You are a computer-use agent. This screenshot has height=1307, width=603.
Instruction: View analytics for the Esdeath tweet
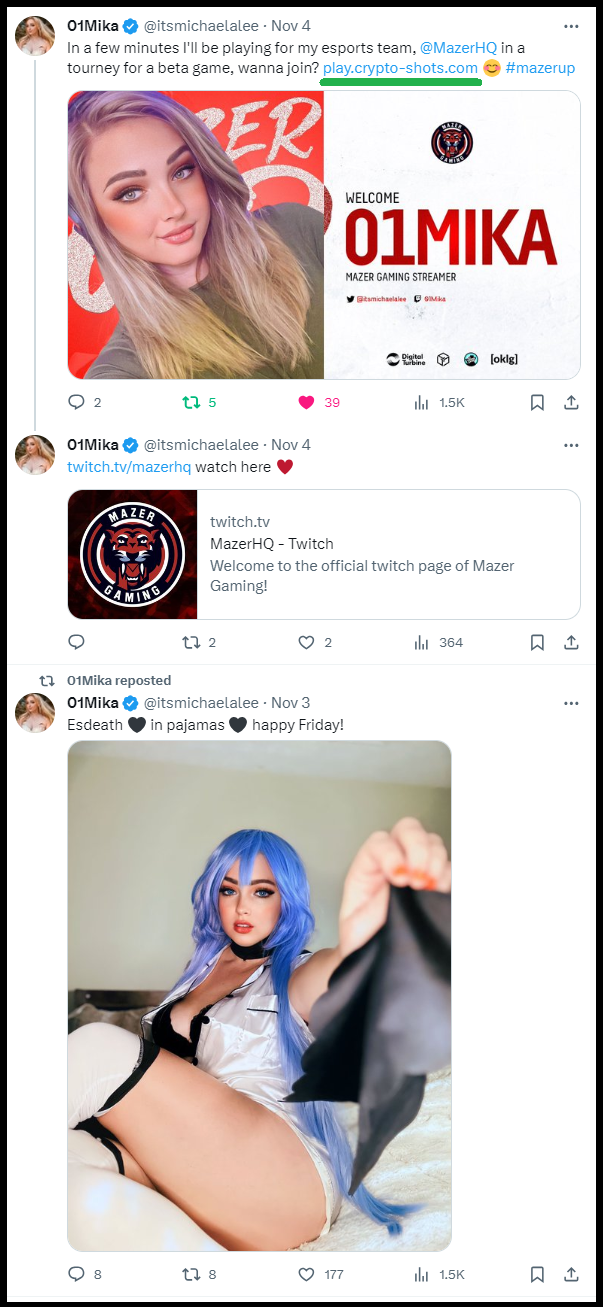422,1274
